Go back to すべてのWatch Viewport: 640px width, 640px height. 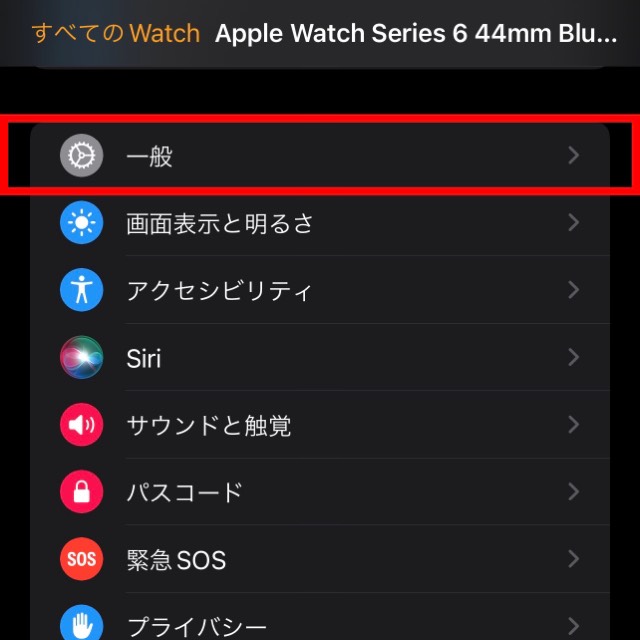[116, 33]
